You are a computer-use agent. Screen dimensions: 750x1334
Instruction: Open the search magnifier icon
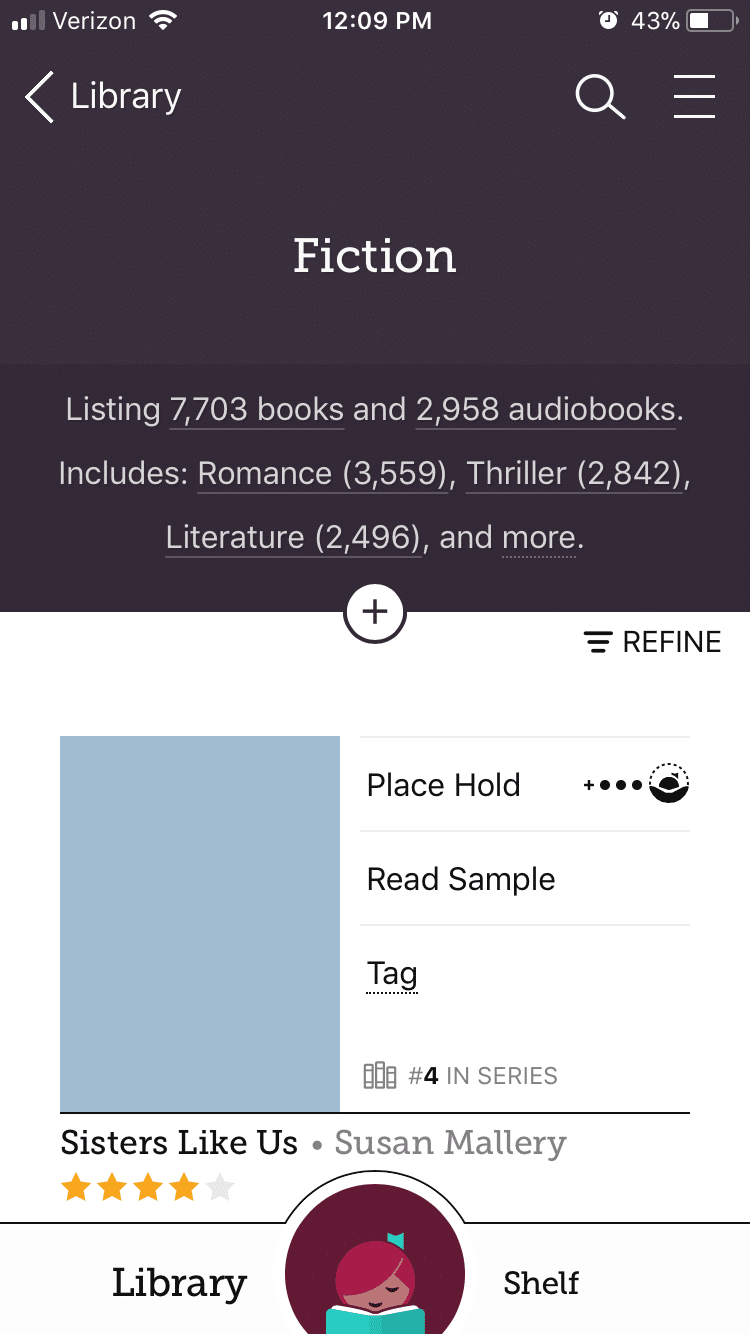tap(600, 97)
